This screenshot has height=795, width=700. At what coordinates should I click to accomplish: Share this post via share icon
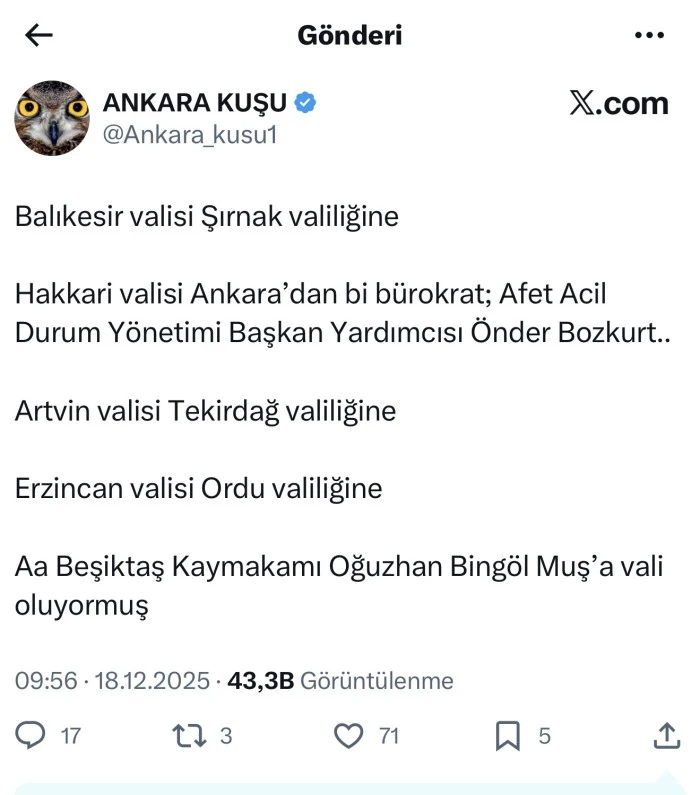[x=666, y=736]
